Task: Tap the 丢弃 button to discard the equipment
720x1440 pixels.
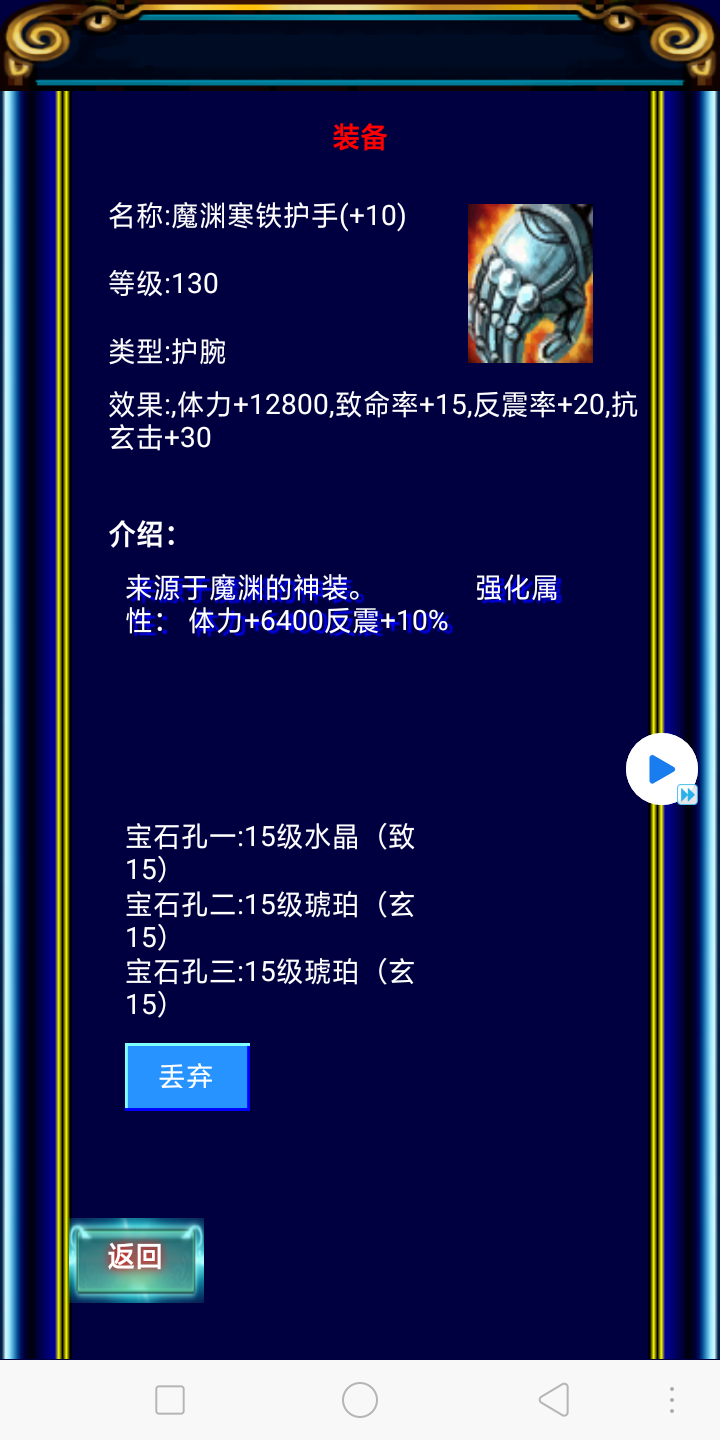Action: [187, 1077]
